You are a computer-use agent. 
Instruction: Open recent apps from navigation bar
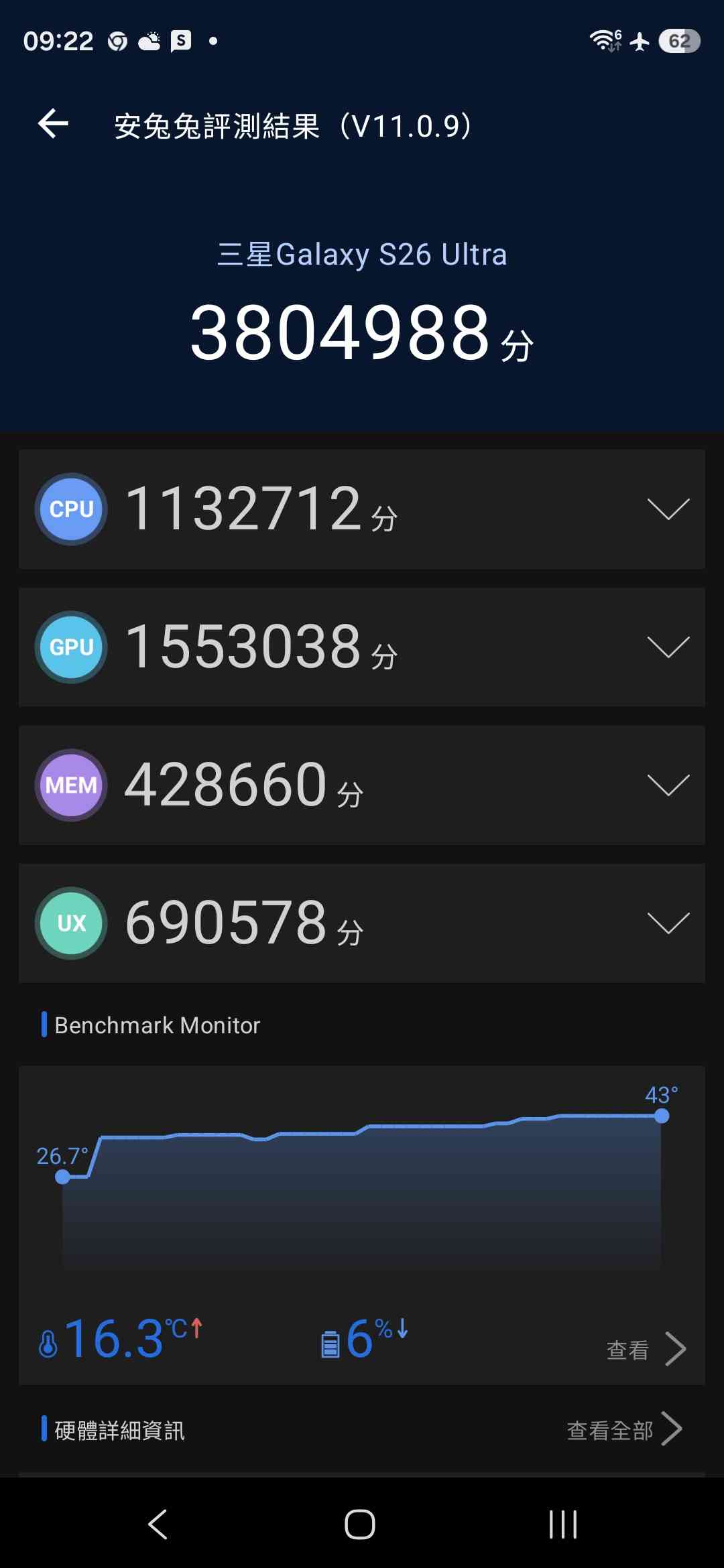tap(563, 1524)
